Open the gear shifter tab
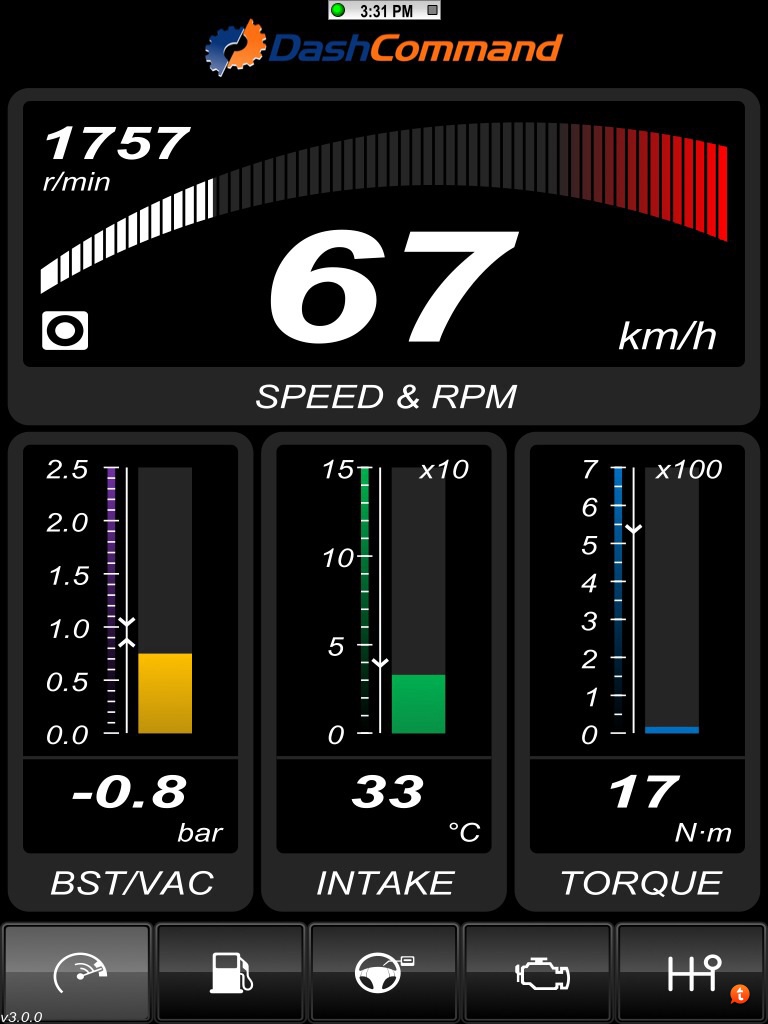 pyautogui.click(x=691, y=972)
